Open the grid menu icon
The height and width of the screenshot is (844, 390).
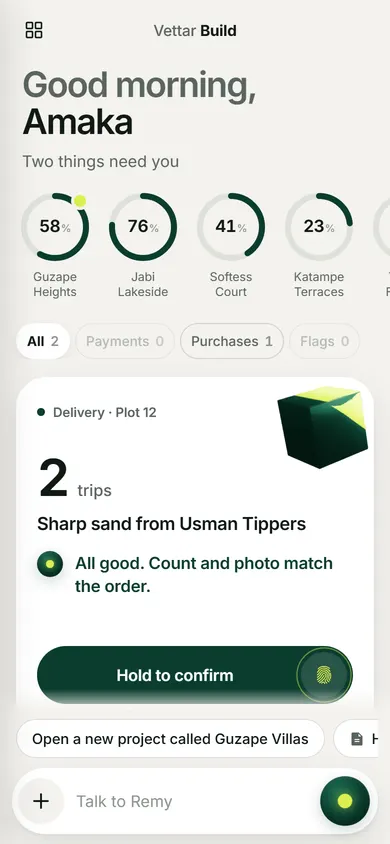point(34,30)
